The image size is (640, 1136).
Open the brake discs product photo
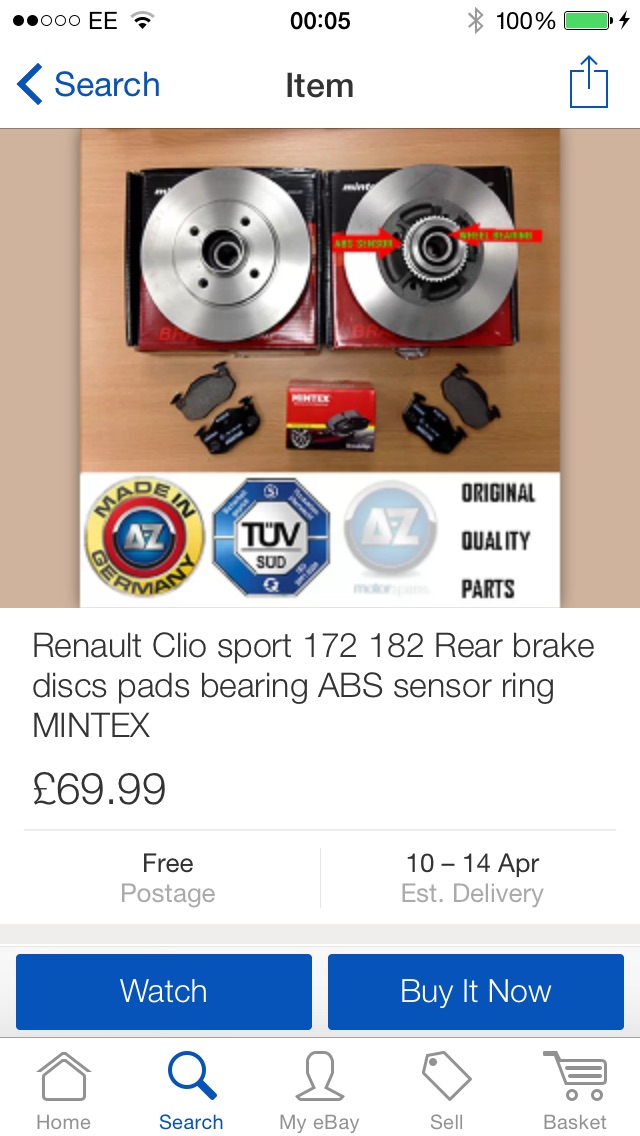[320, 367]
